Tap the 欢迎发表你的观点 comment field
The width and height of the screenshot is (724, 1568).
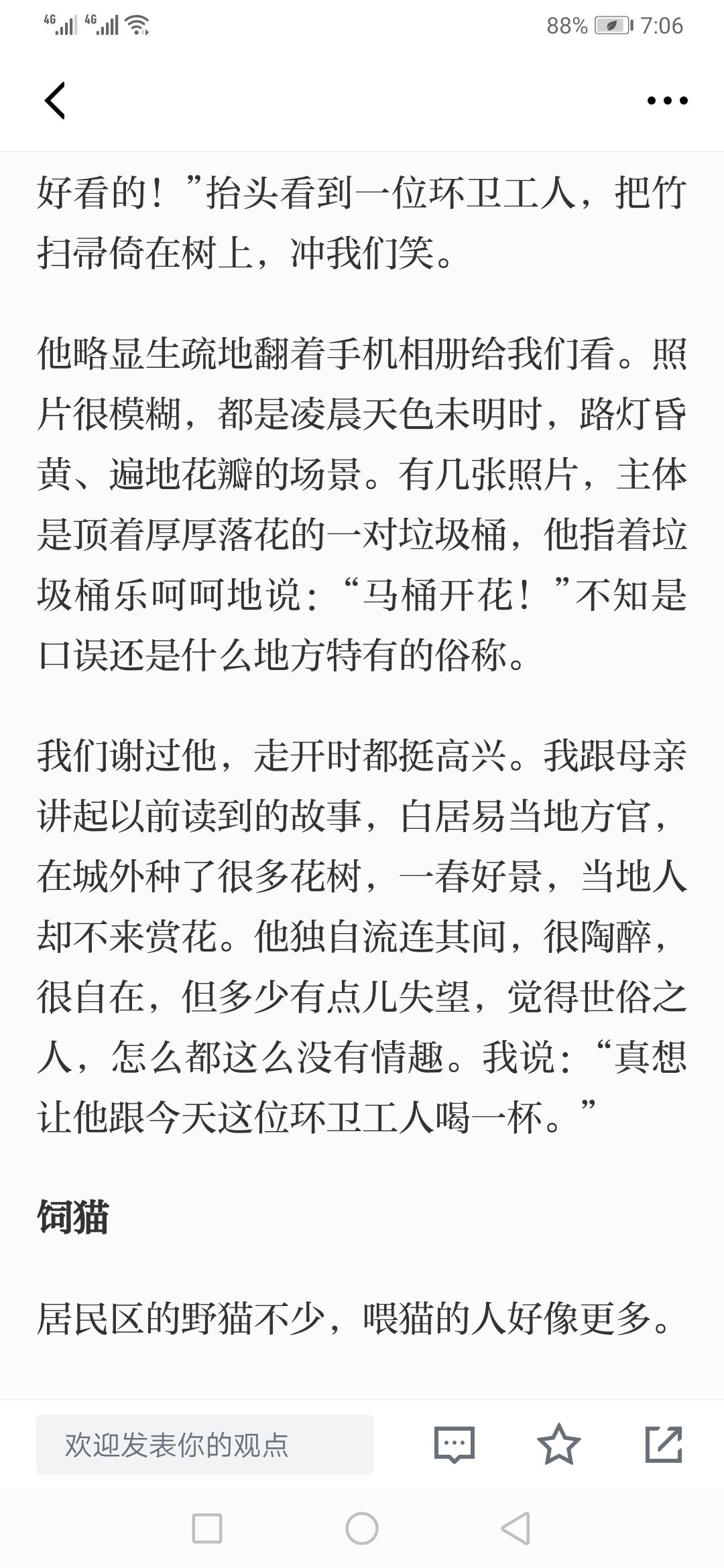[205, 1445]
